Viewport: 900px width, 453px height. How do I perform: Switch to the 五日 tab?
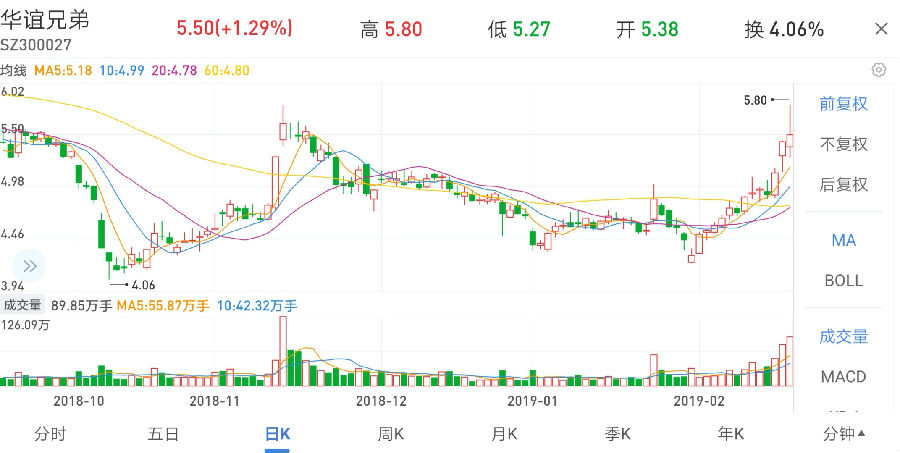pos(163,434)
